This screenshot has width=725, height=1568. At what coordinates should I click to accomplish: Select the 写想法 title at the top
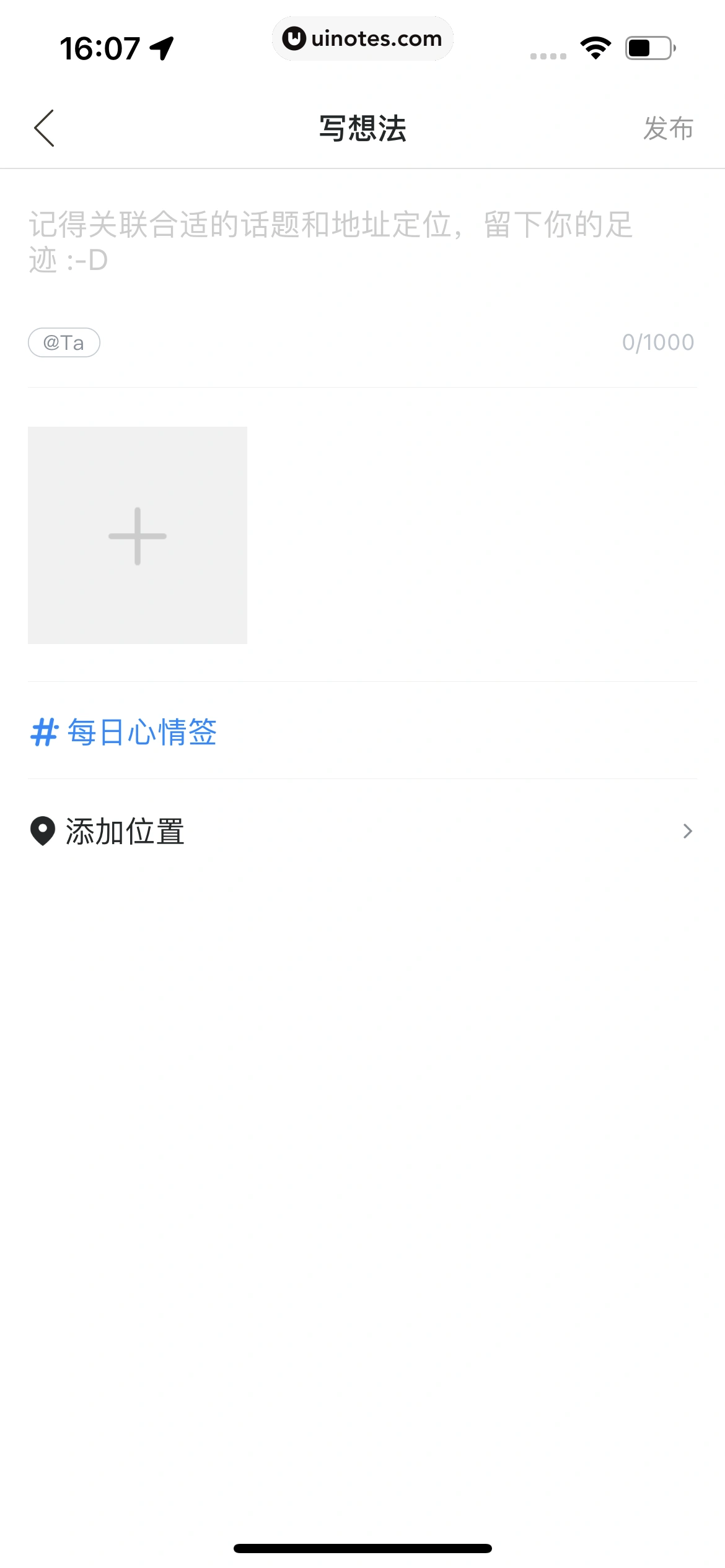pyautogui.click(x=362, y=127)
